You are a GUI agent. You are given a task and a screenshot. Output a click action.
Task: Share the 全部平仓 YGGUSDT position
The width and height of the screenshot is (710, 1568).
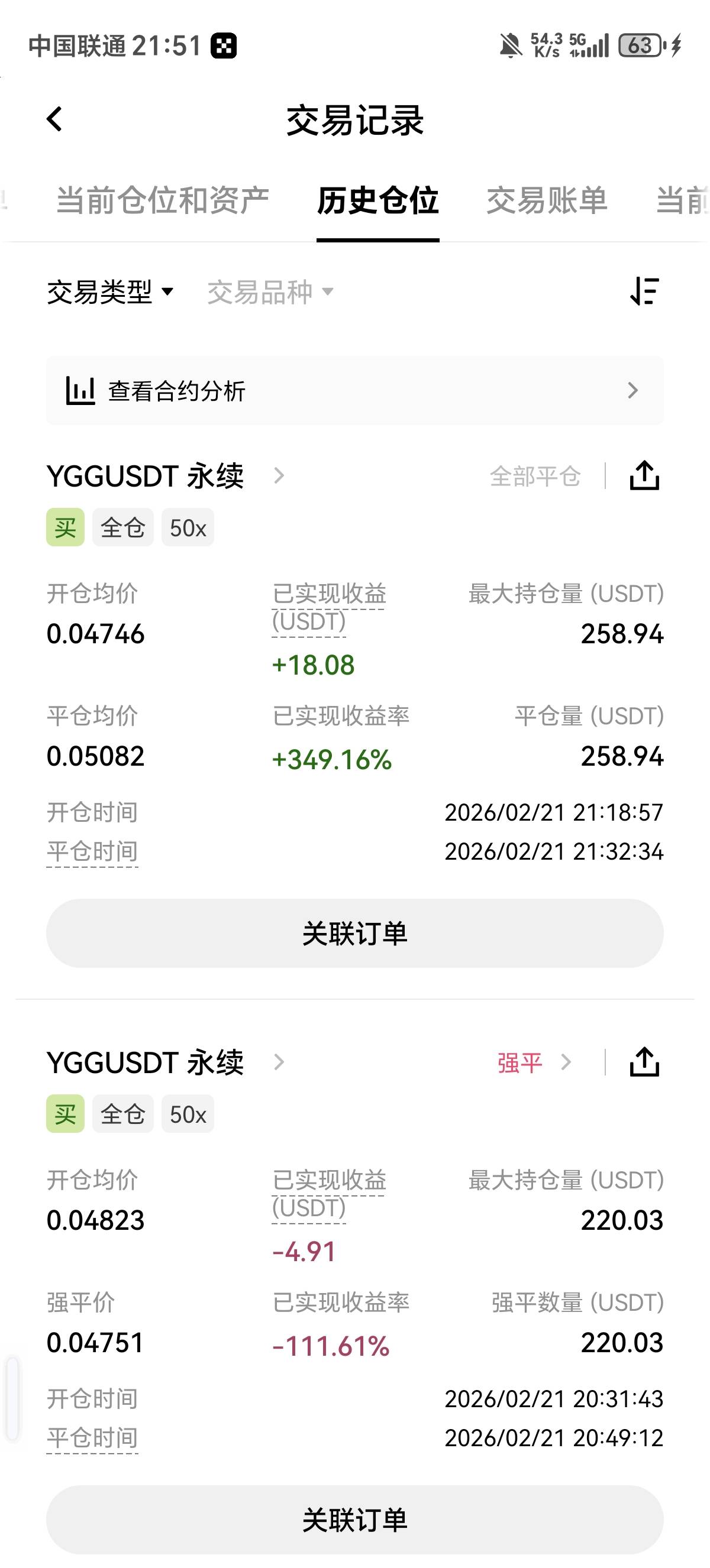(x=644, y=475)
